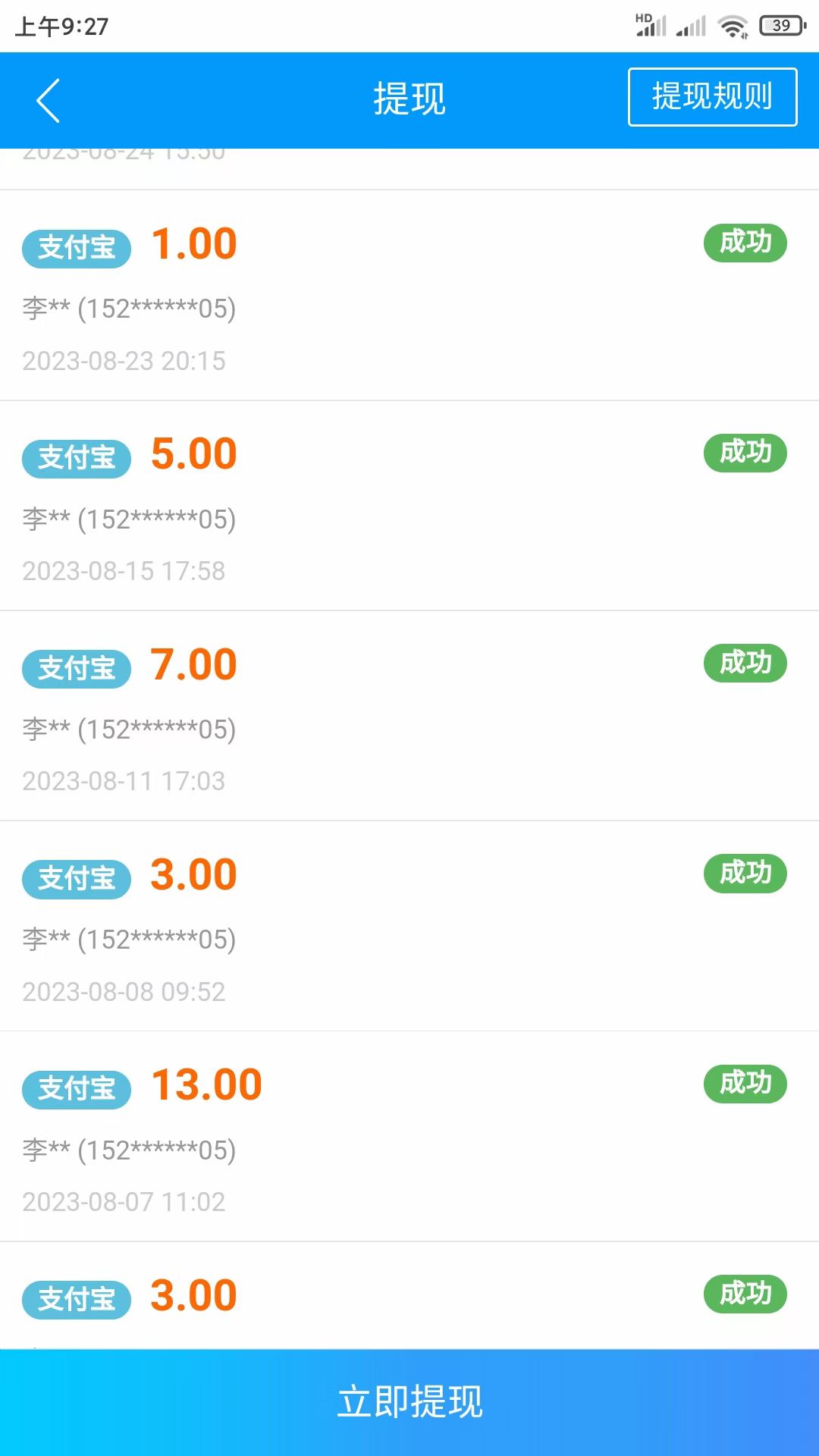
Task: Go back using the top-left arrow
Action: (x=49, y=100)
